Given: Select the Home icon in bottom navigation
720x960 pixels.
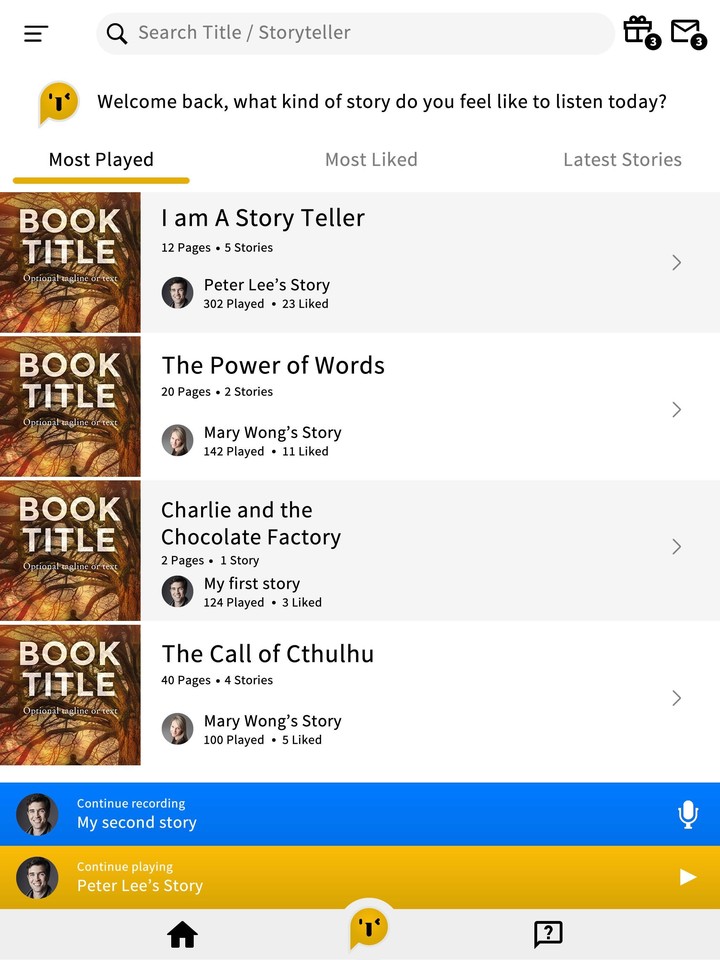Looking at the screenshot, I should [181, 934].
